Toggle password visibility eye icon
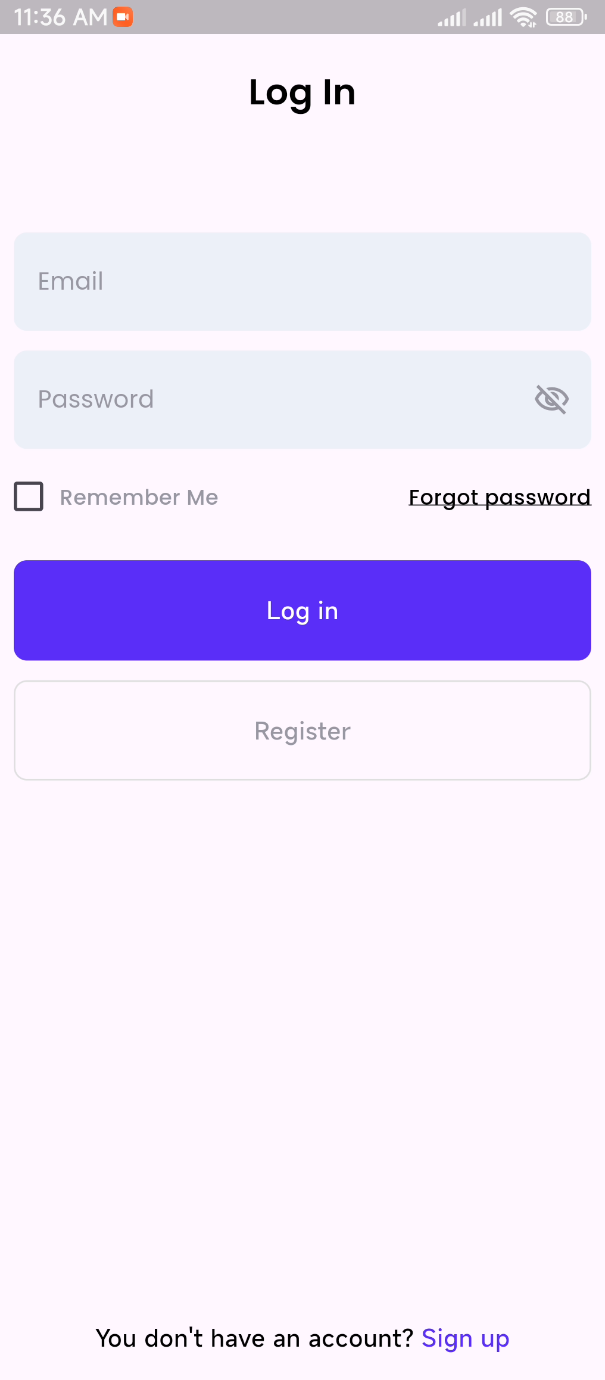605x1380 pixels. tap(551, 400)
